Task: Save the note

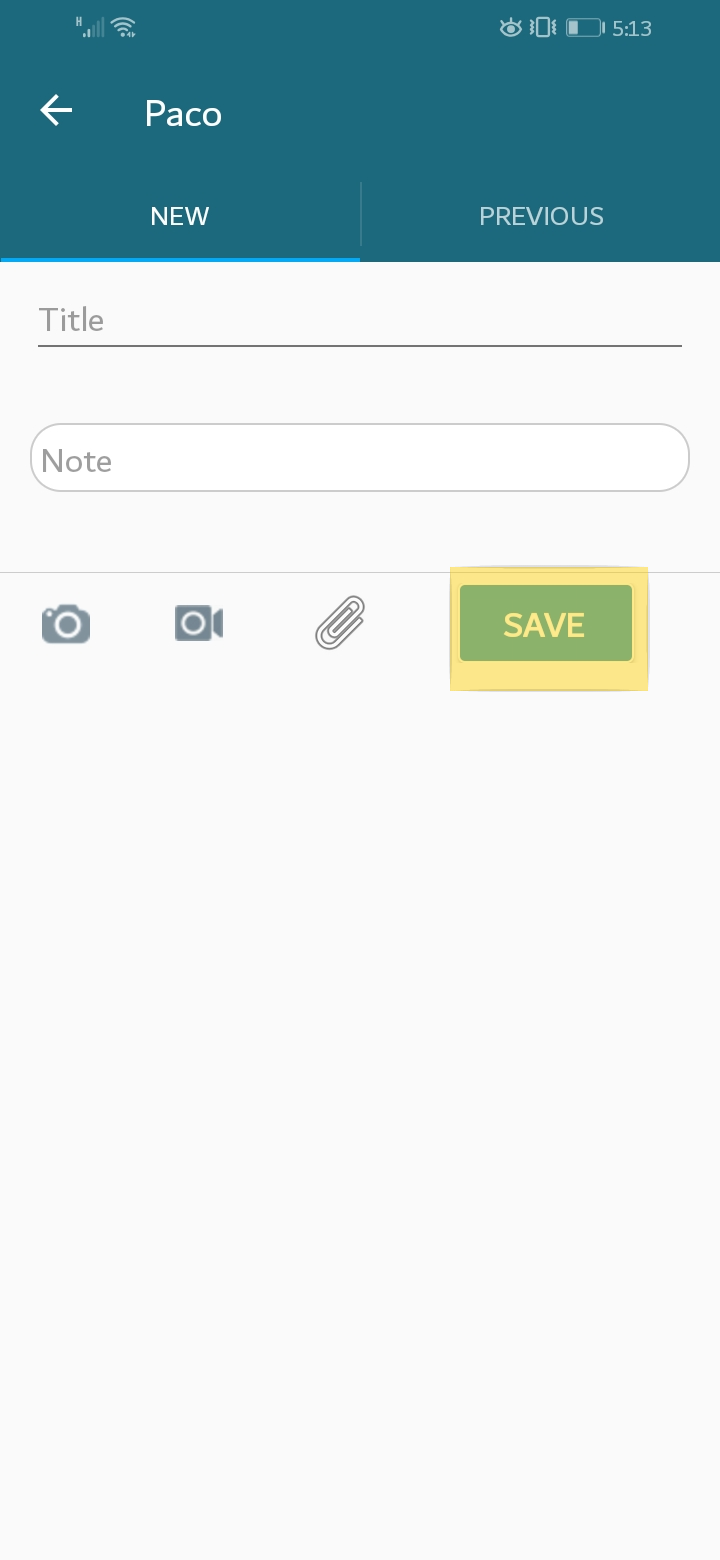Action: [x=546, y=624]
